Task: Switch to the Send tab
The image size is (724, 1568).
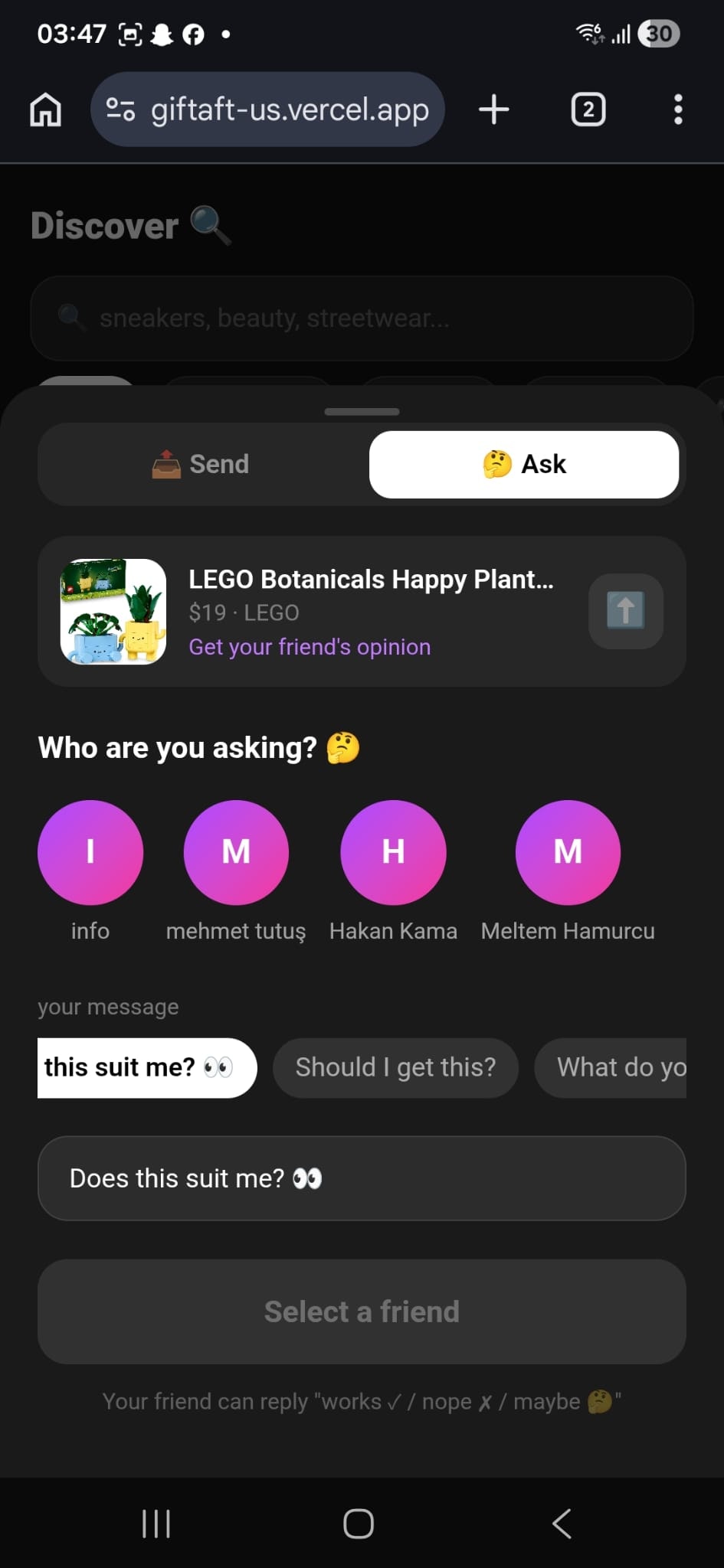Action: point(201,464)
